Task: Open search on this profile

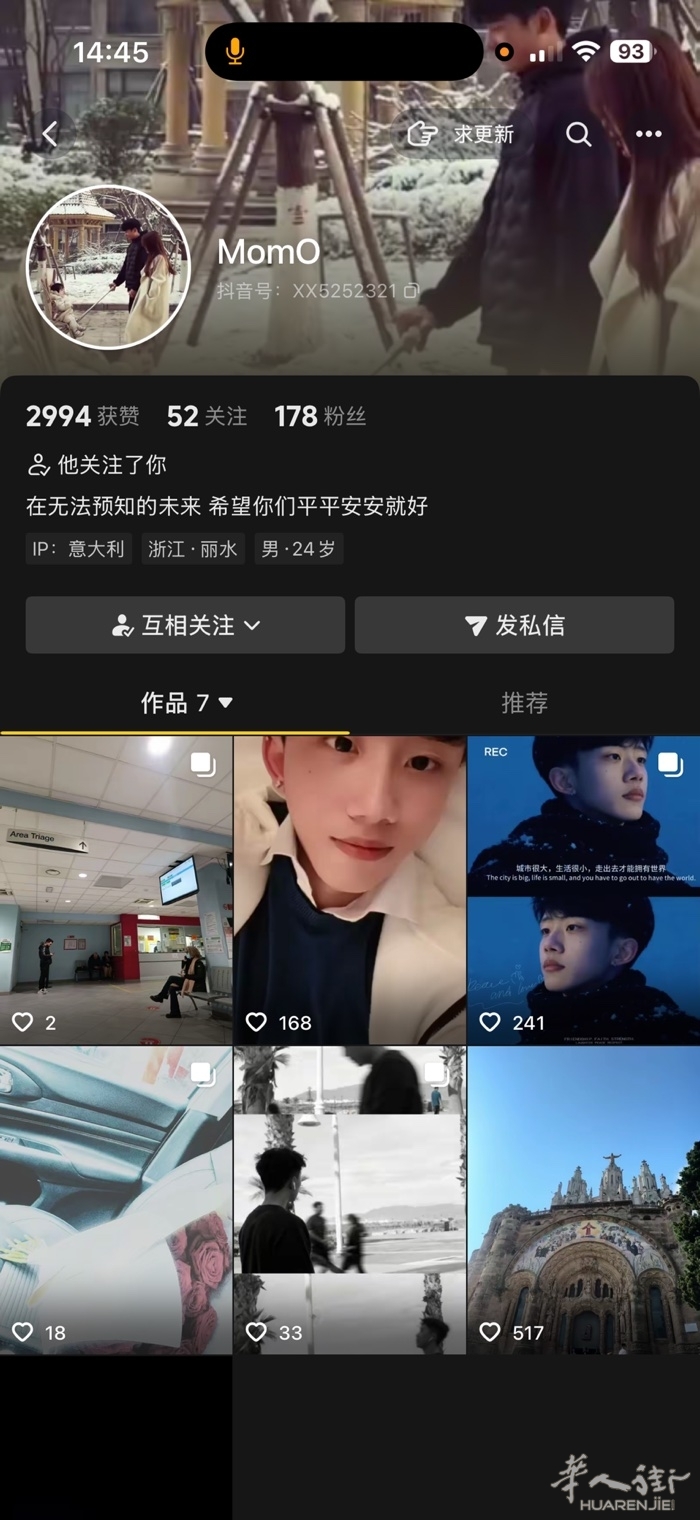Action: coord(578,134)
